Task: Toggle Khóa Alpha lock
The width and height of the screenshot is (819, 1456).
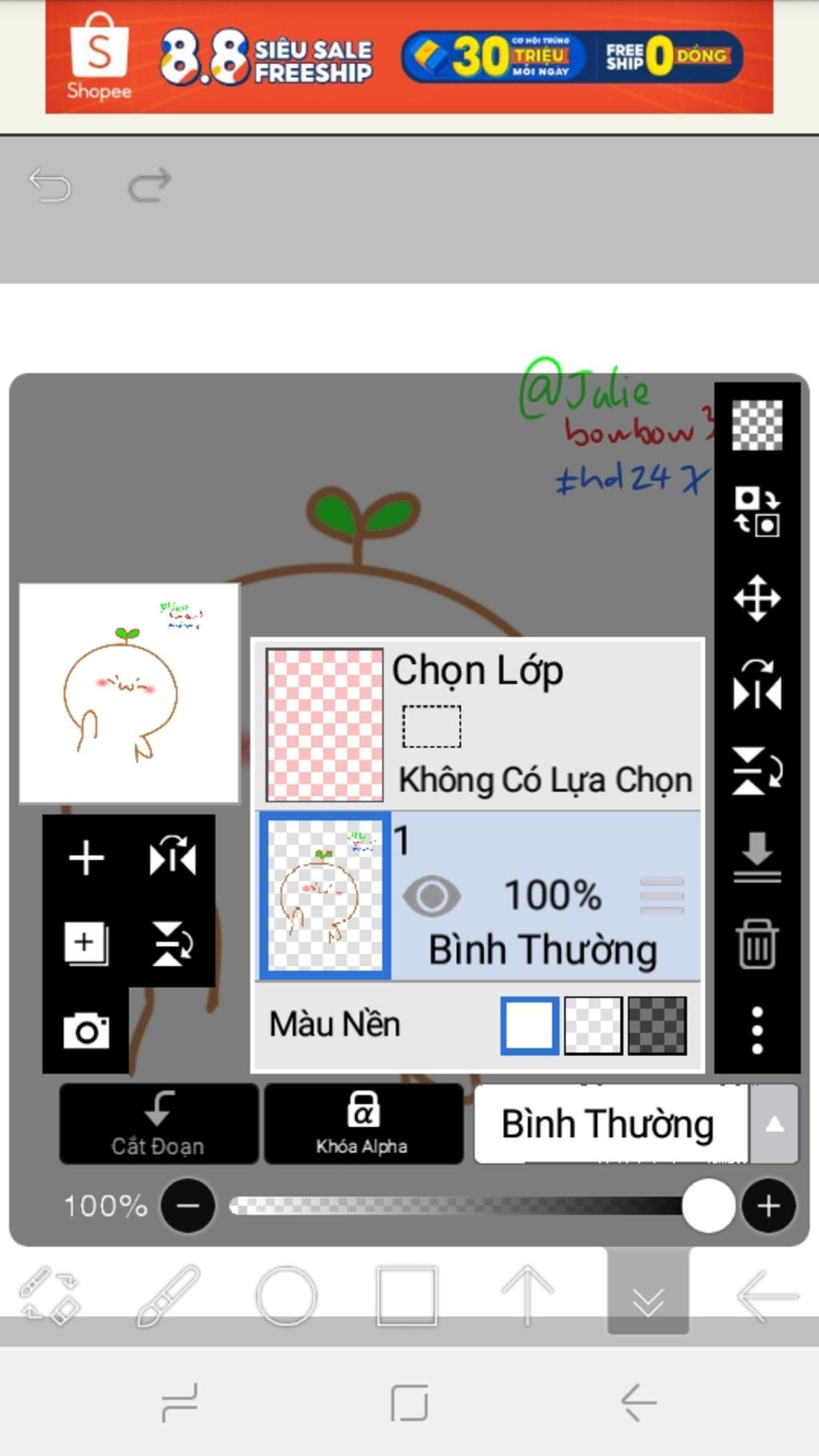Action: tap(362, 1123)
